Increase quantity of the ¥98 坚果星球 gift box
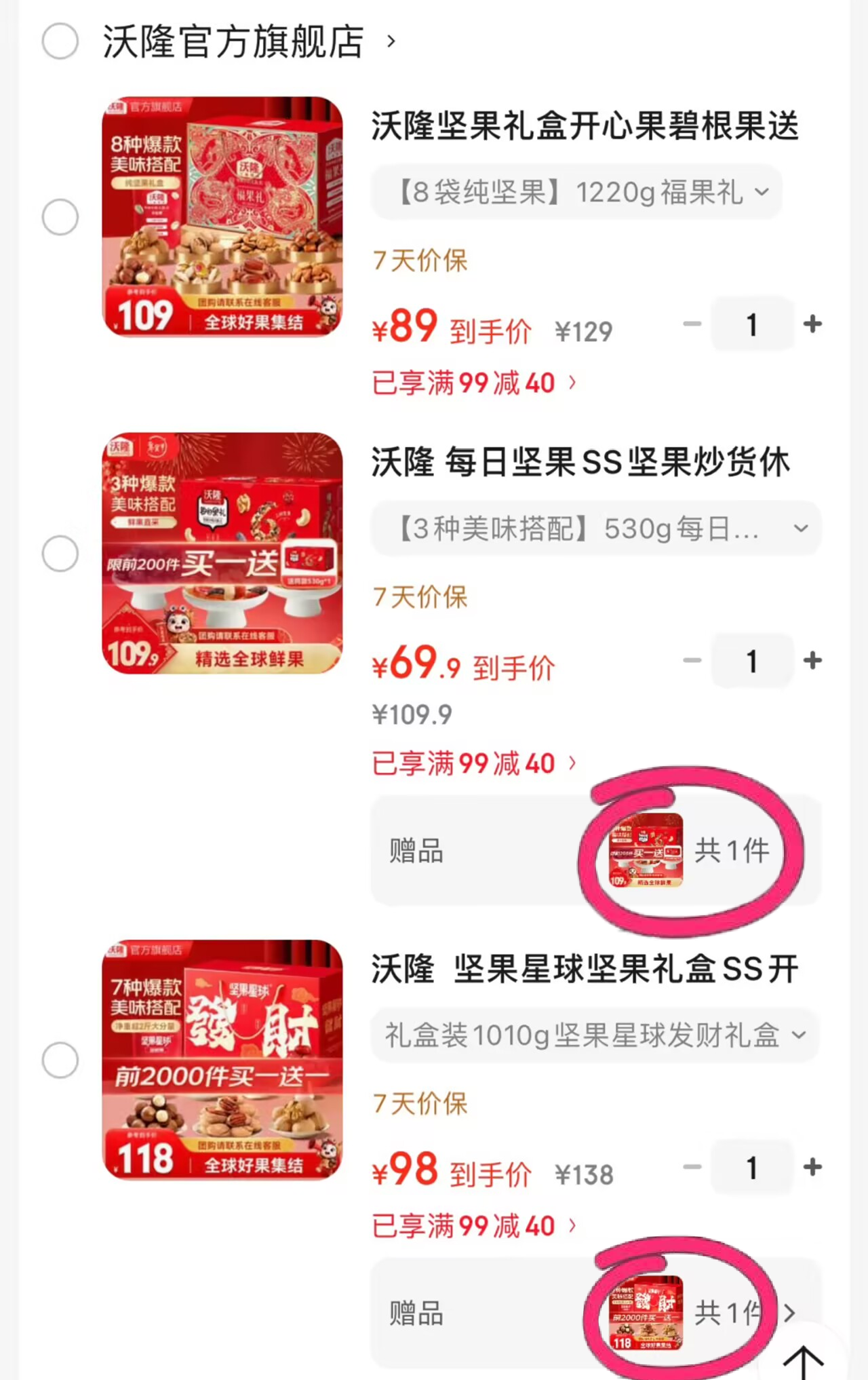The height and width of the screenshot is (1380, 868). click(x=812, y=1167)
